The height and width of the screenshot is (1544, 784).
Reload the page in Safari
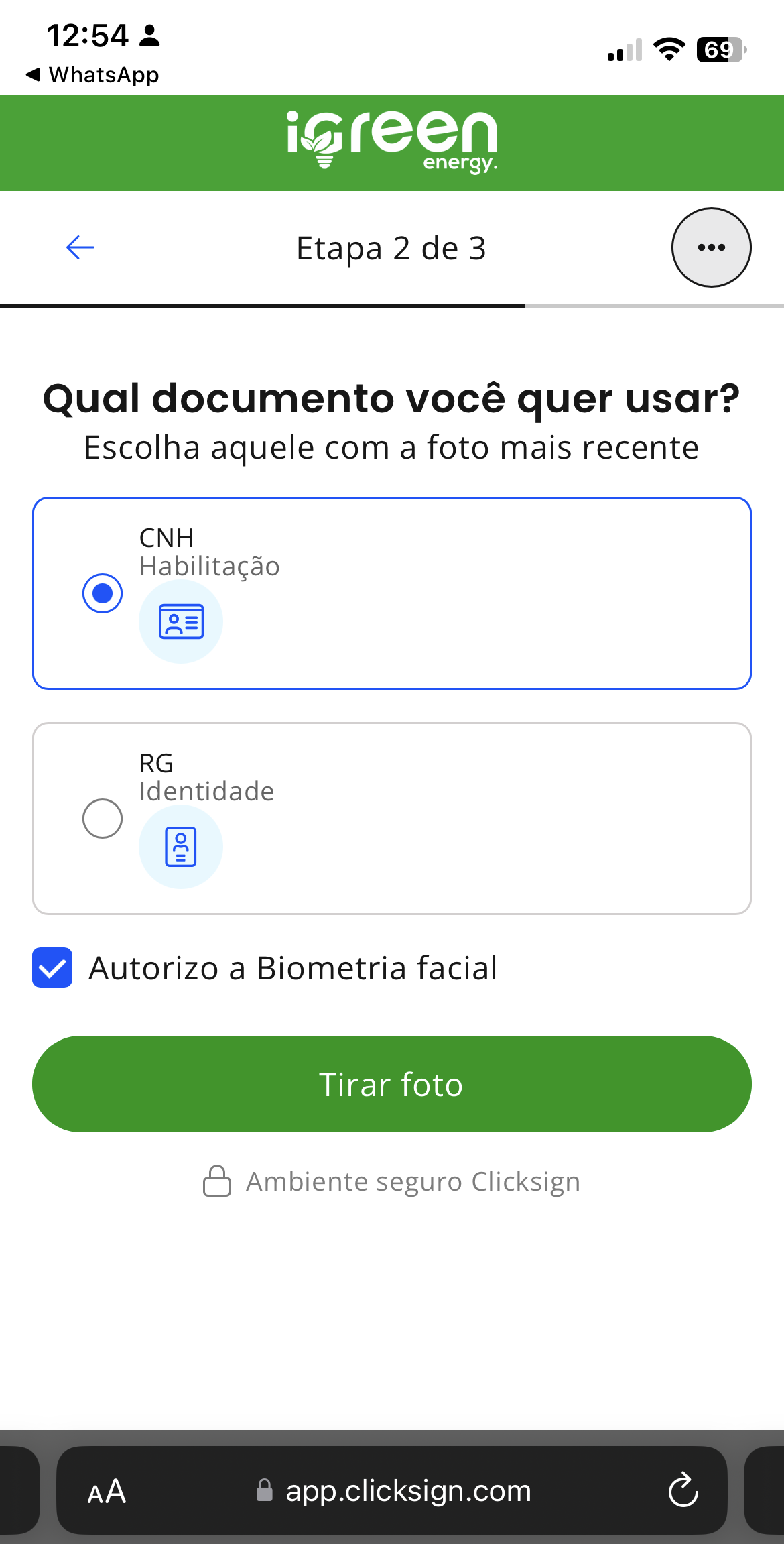tap(683, 1491)
